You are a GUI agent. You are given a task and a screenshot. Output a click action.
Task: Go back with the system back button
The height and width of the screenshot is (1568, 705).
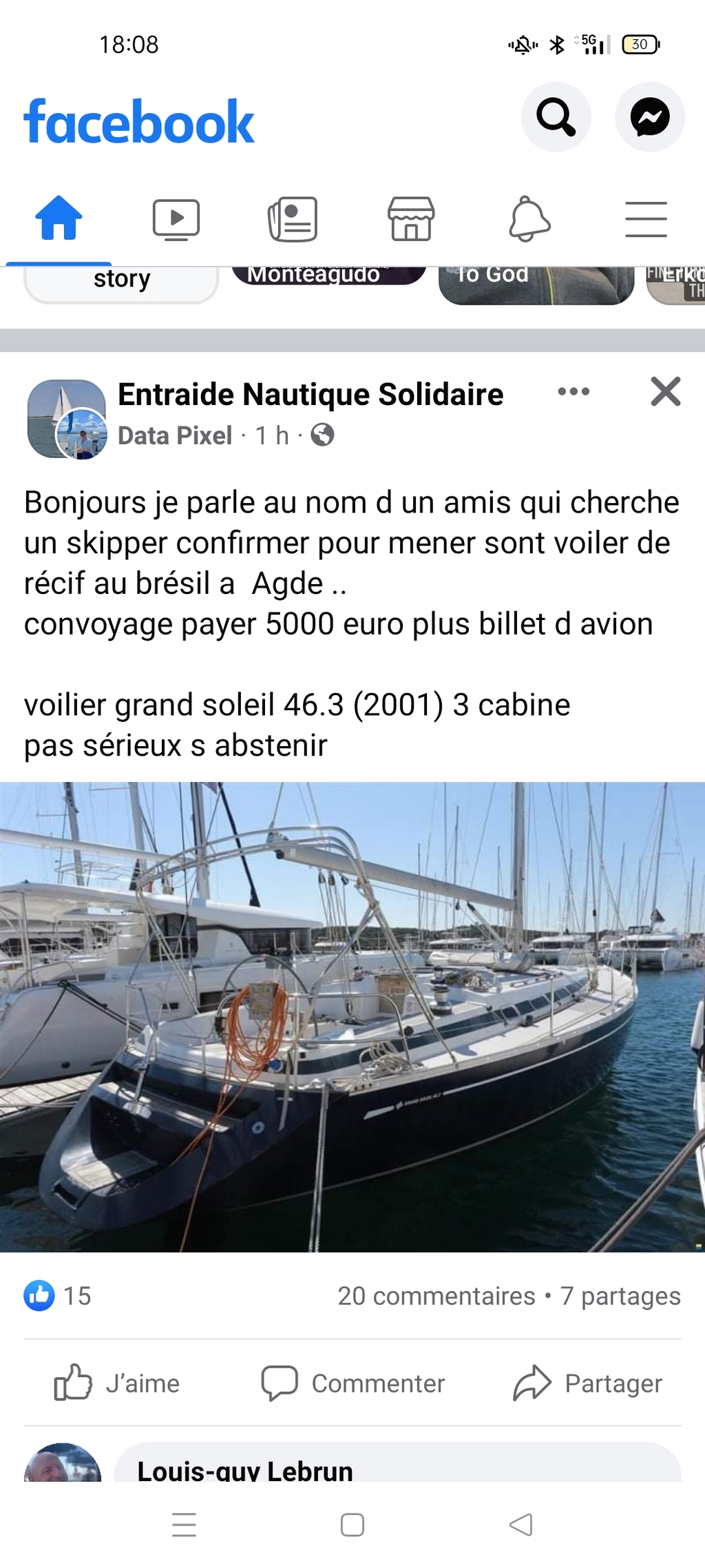click(521, 1525)
